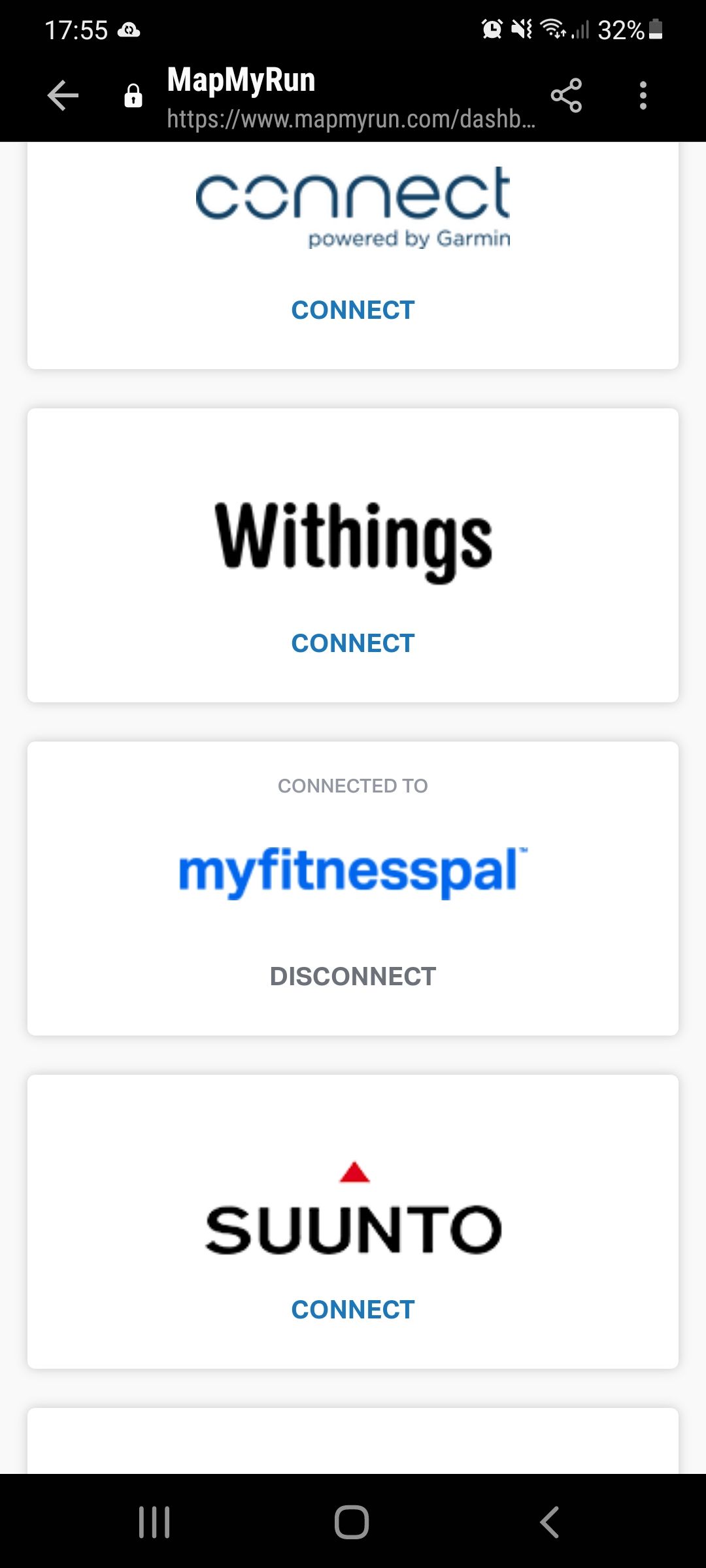
Task: Connect Suunto account
Action: point(353,1310)
